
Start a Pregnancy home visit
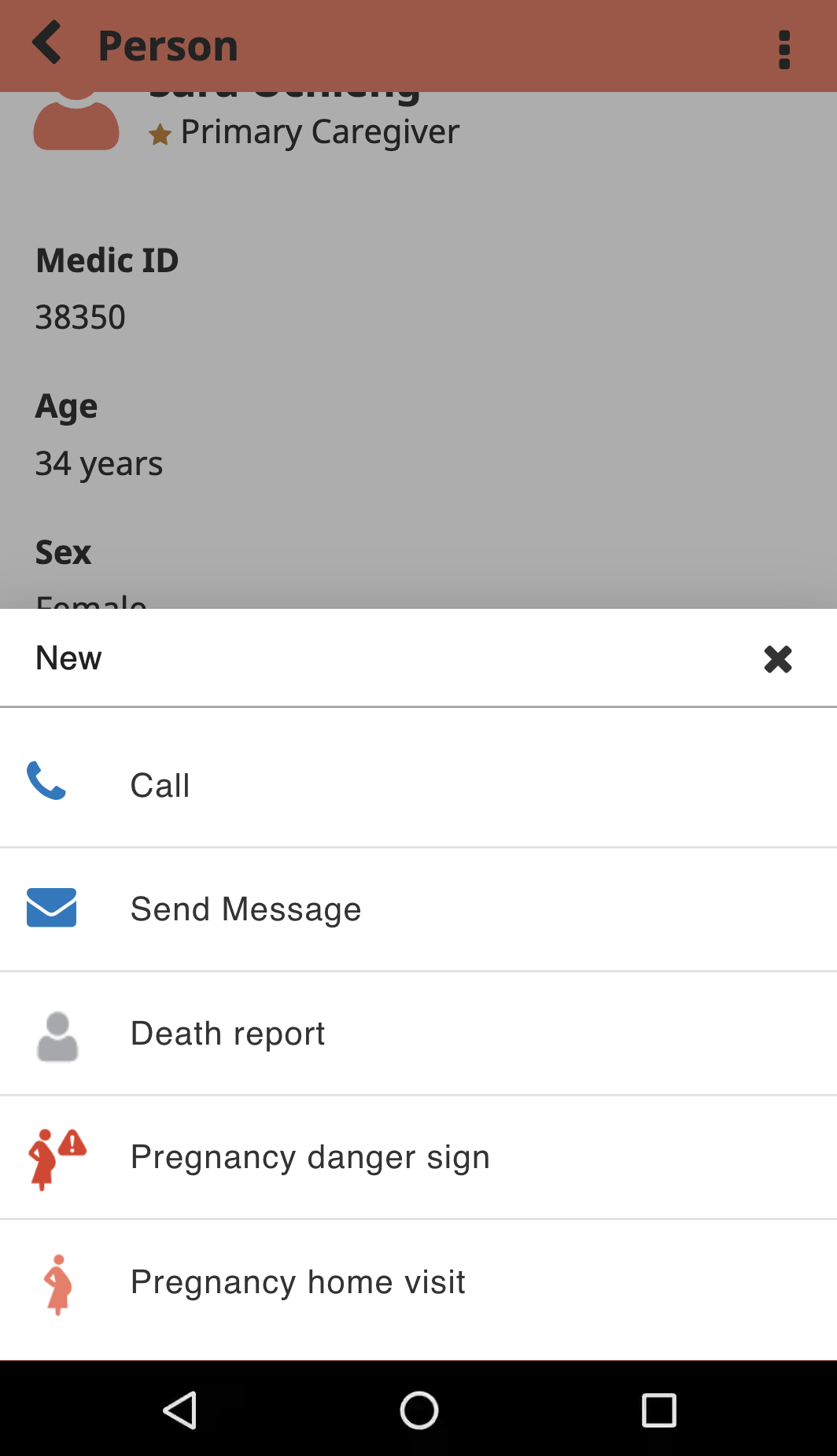tap(418, 1282)
